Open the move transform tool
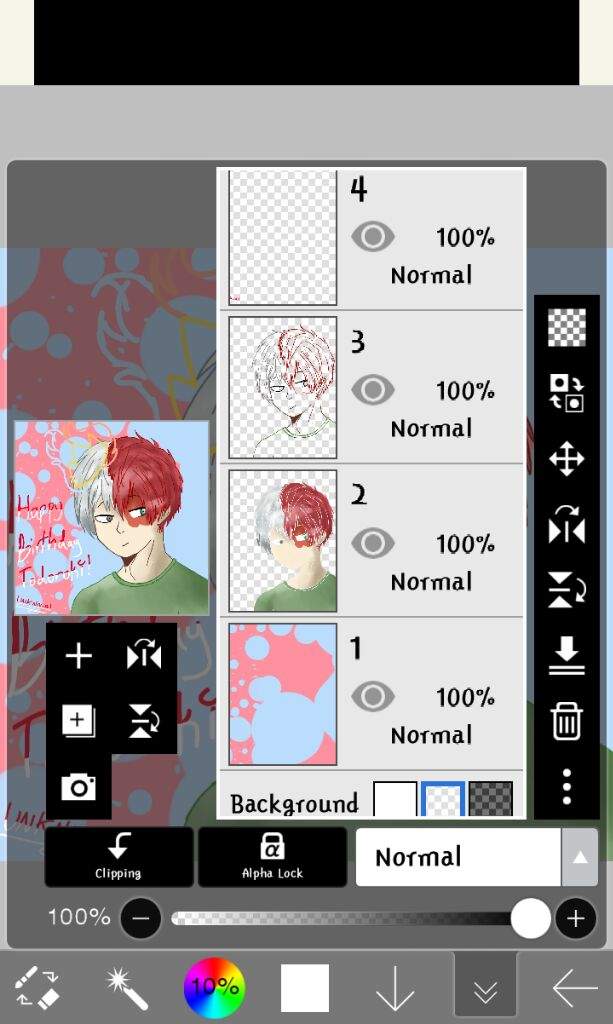The width and height of the screenshot is (613, 1024). point(566,460)
